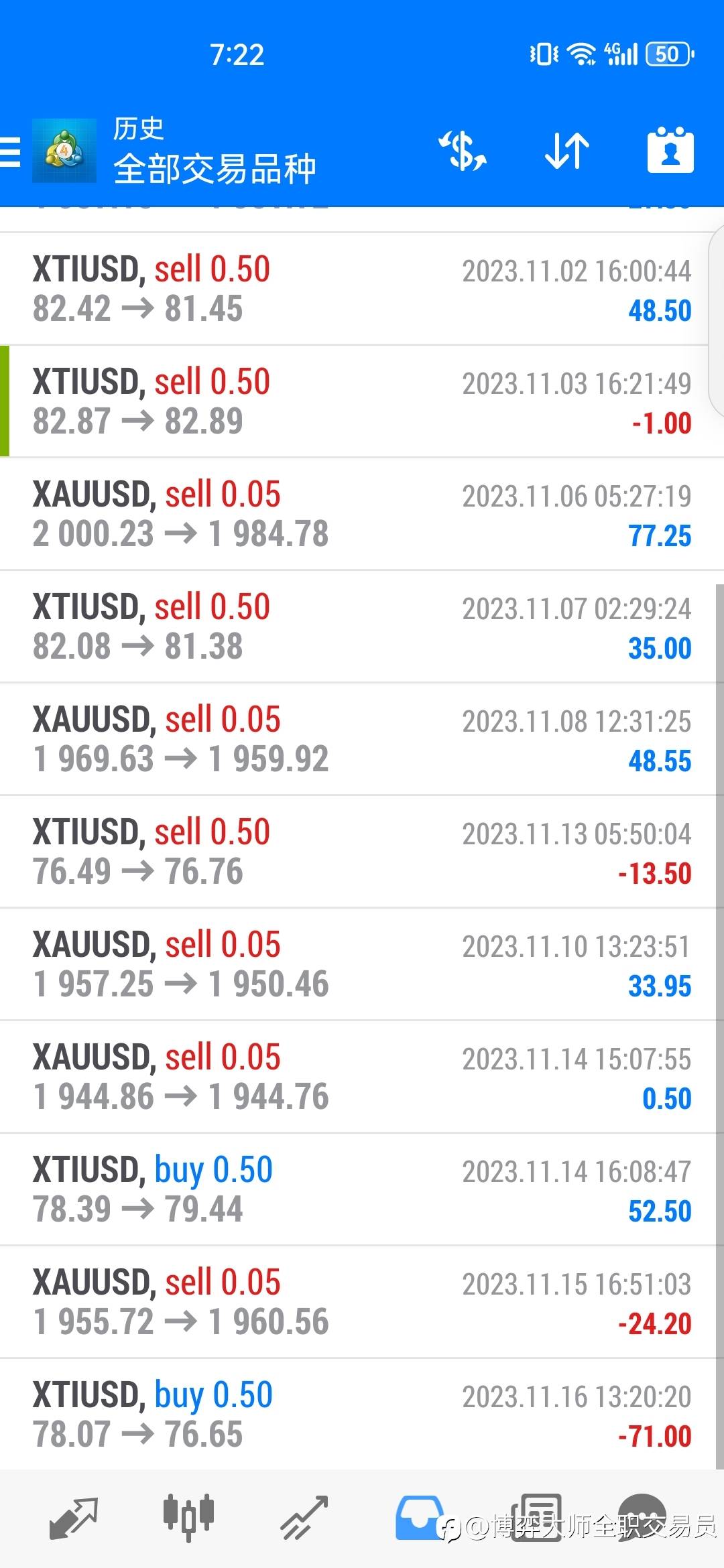
Task: Open the symbol filter dollar icon
Action: coord(462,151)
